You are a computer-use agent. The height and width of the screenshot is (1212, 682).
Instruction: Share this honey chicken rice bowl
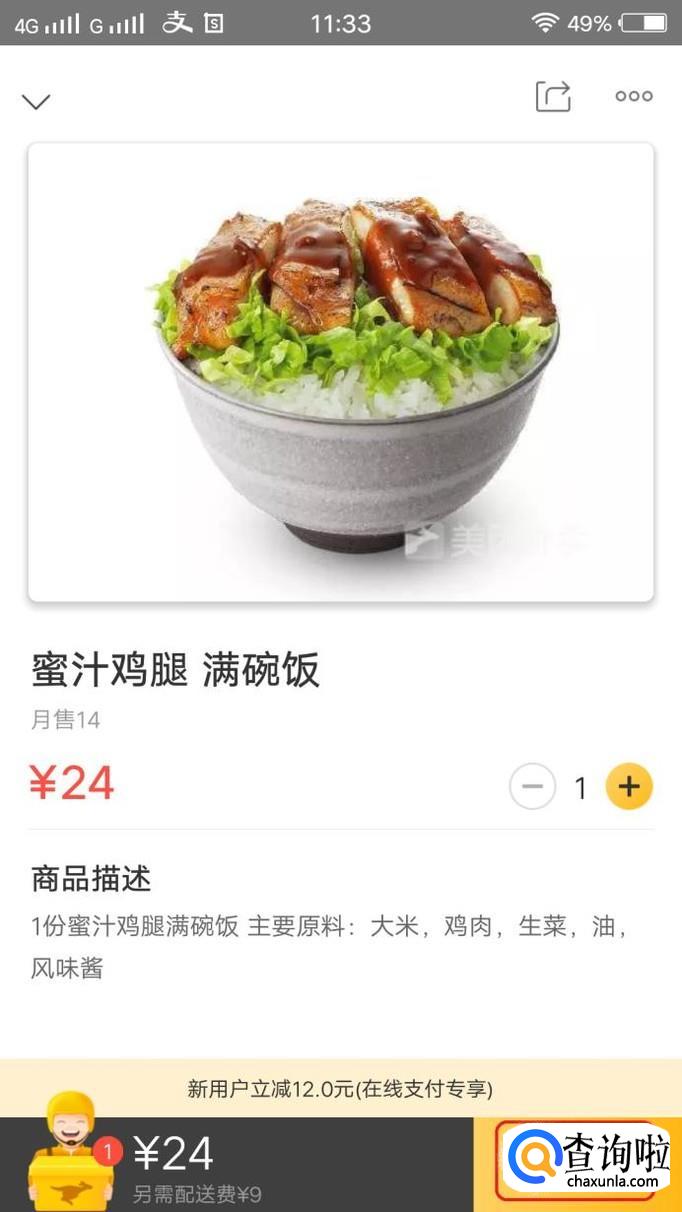tap(553, 96)
